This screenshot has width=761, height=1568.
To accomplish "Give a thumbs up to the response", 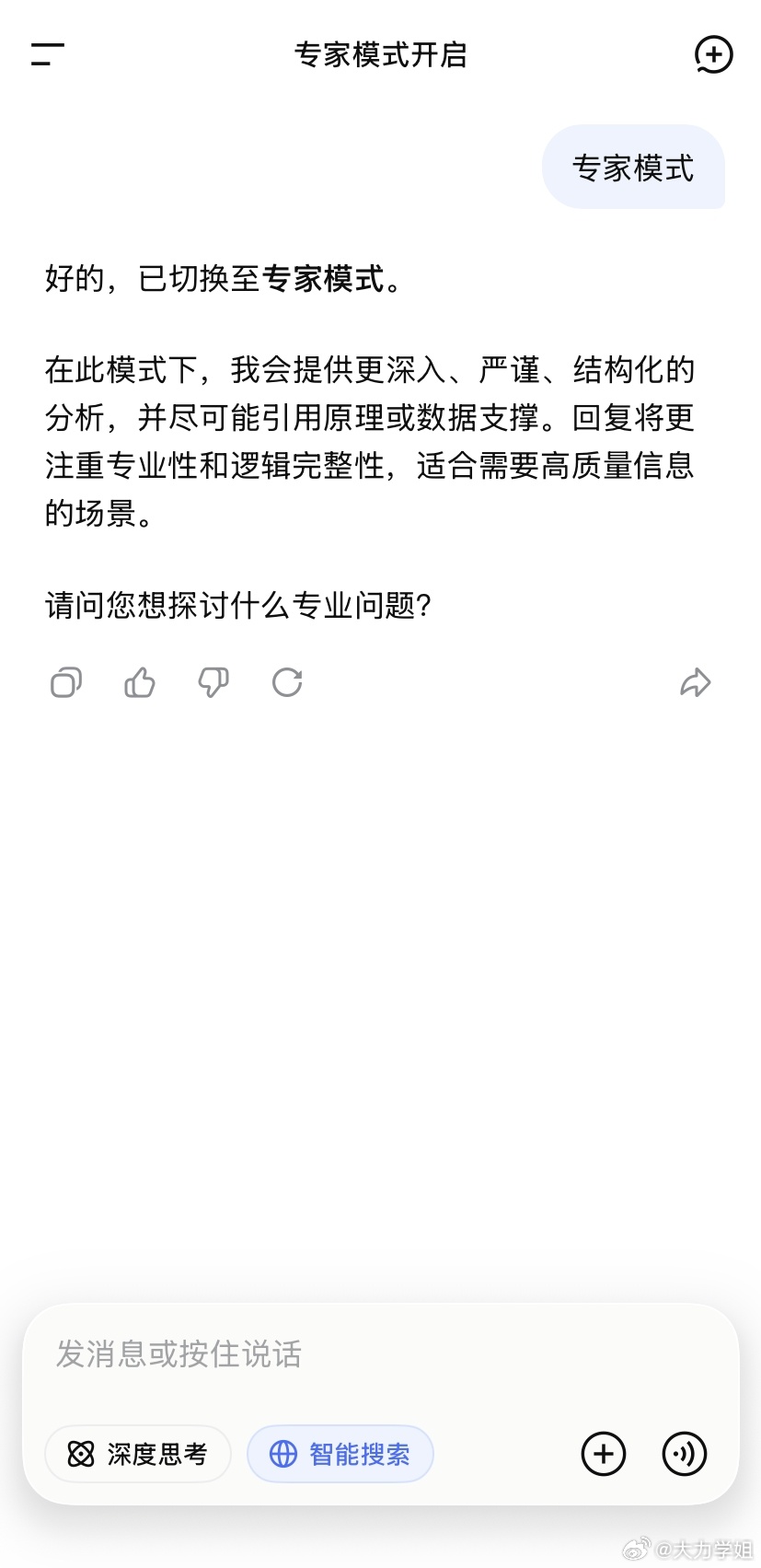I will [x=139, y=682].
